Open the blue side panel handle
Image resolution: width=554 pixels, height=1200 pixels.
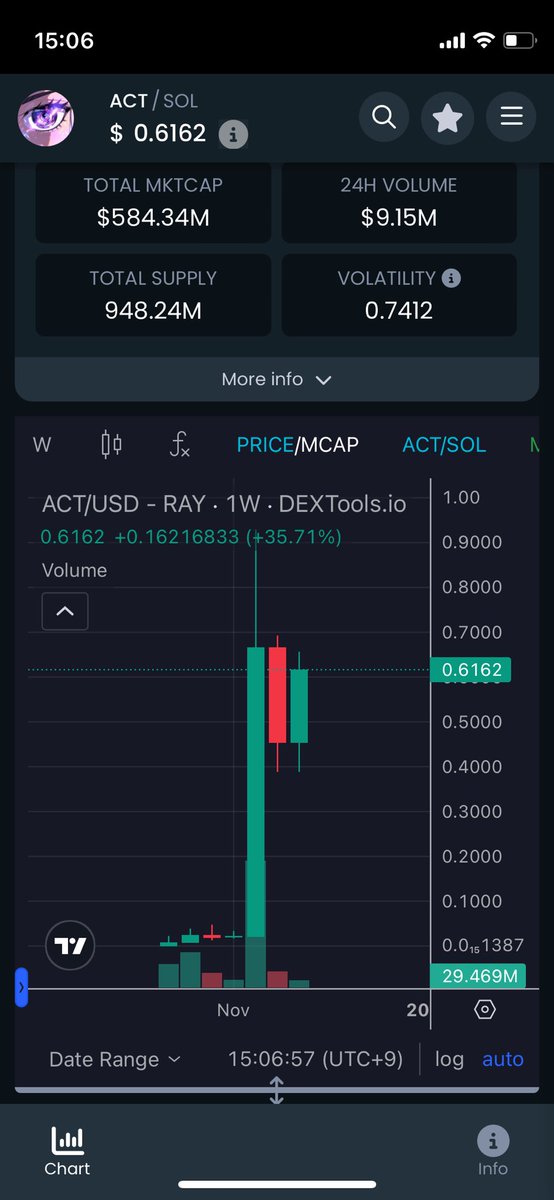[22, 988]
